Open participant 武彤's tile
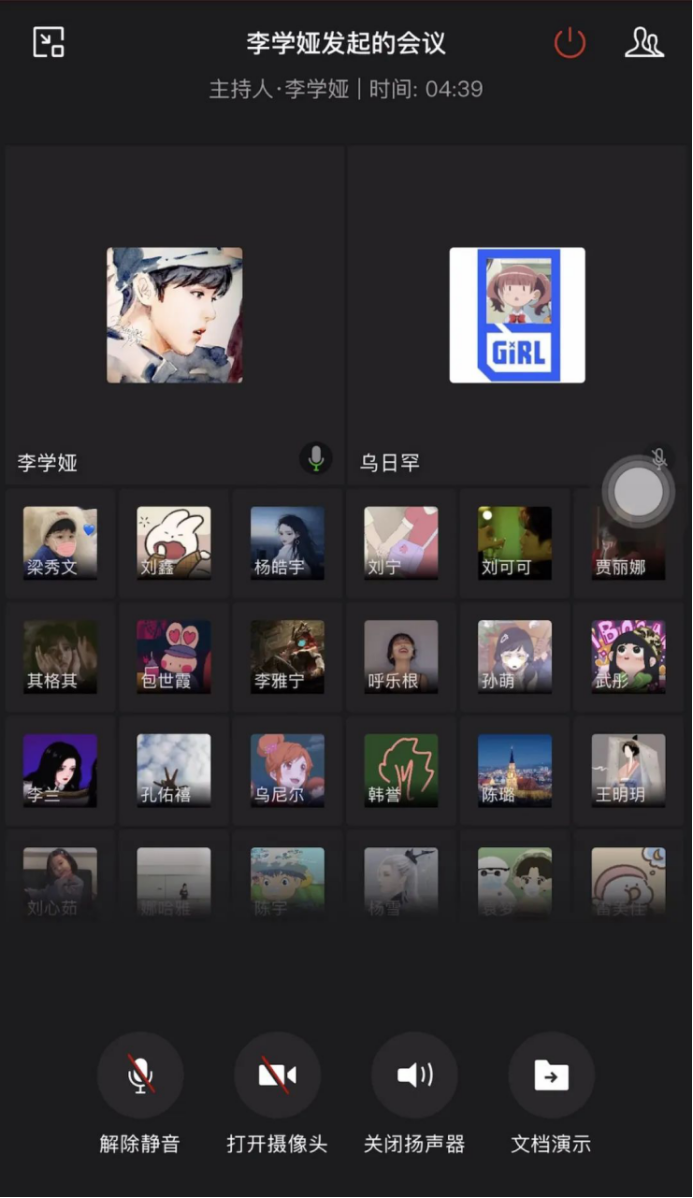This screenshot has width=693, height=1198. click(x=629, y=657)
